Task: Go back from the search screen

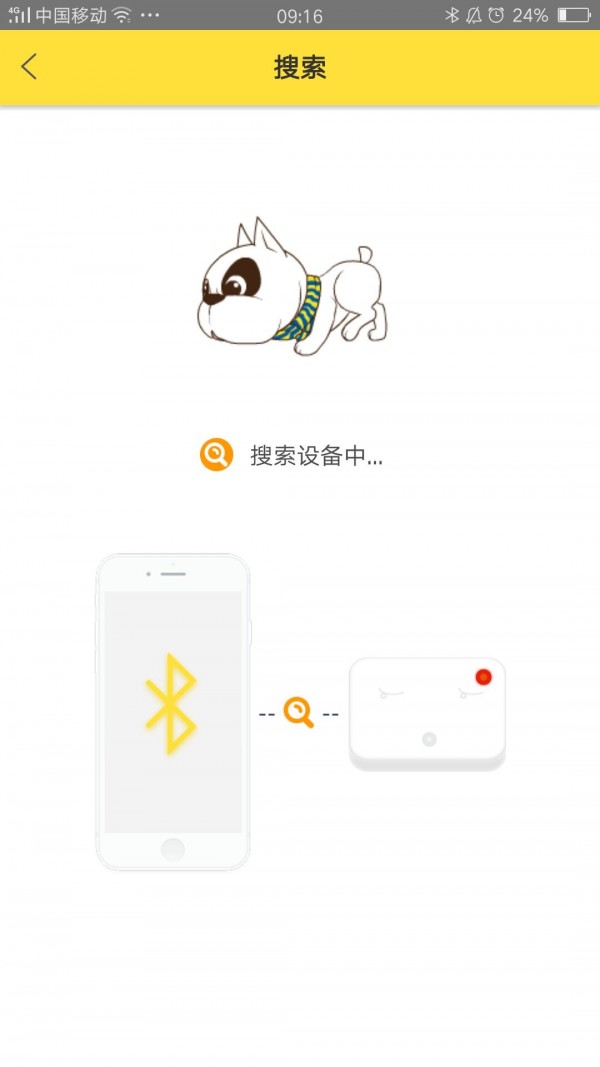Action: [x=29, y=67]
